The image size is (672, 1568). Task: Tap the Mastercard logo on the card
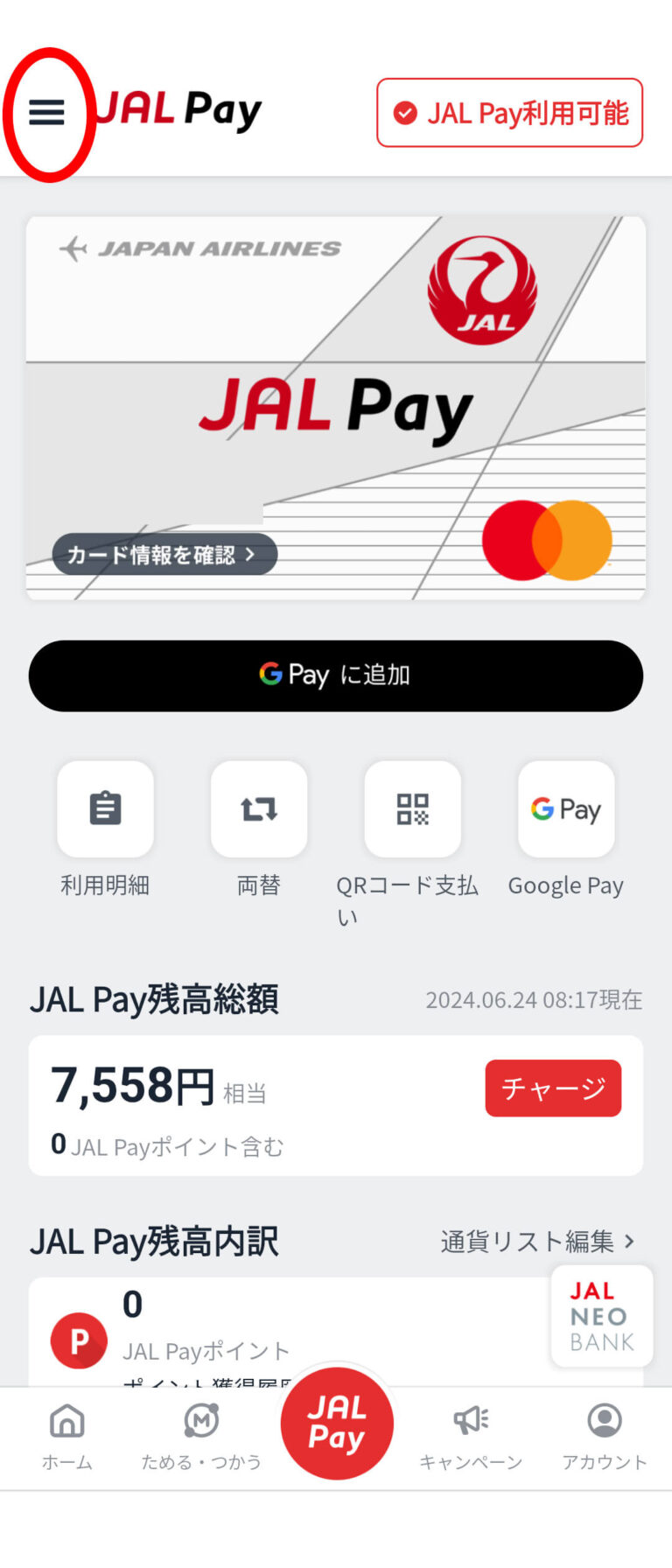548,541
